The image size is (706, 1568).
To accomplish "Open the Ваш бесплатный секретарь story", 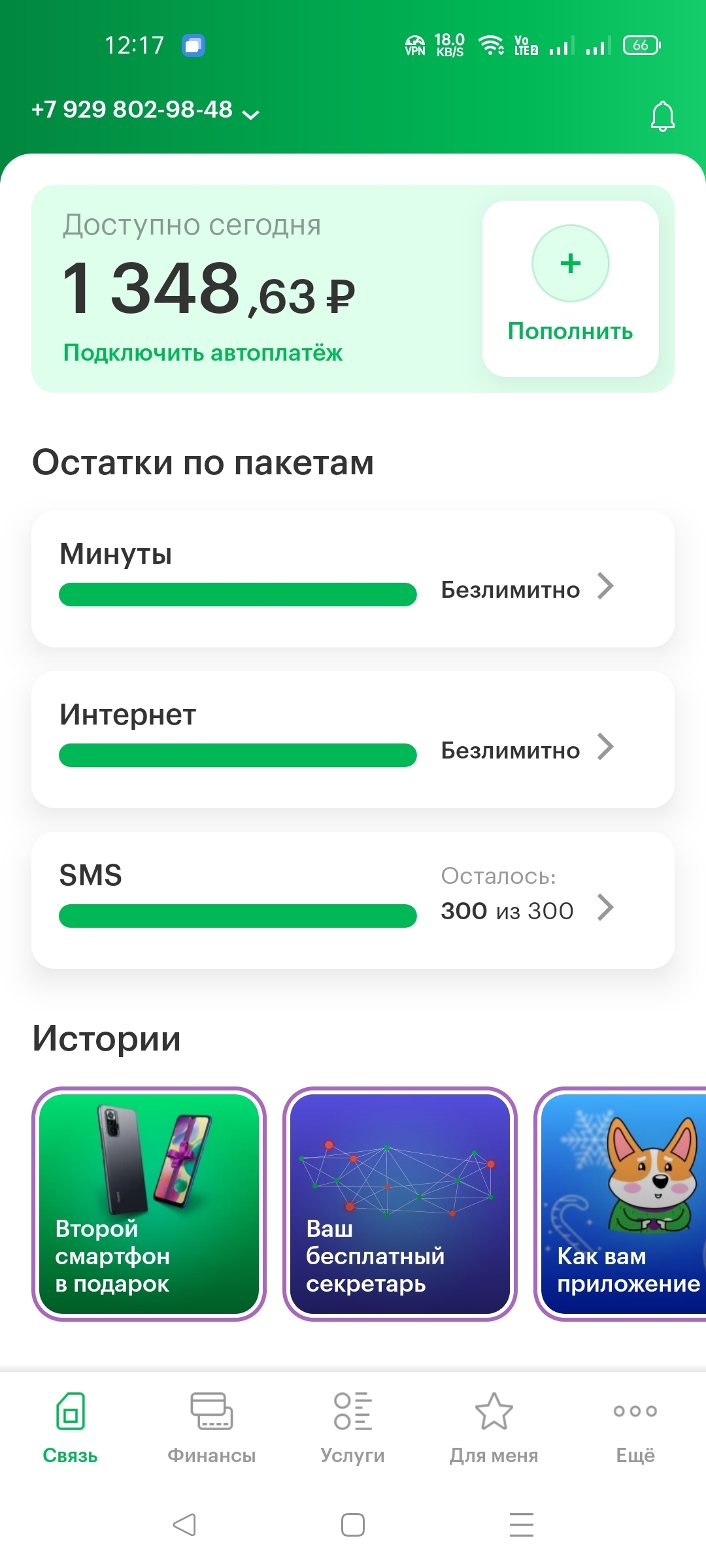I will pos(400,1203).
